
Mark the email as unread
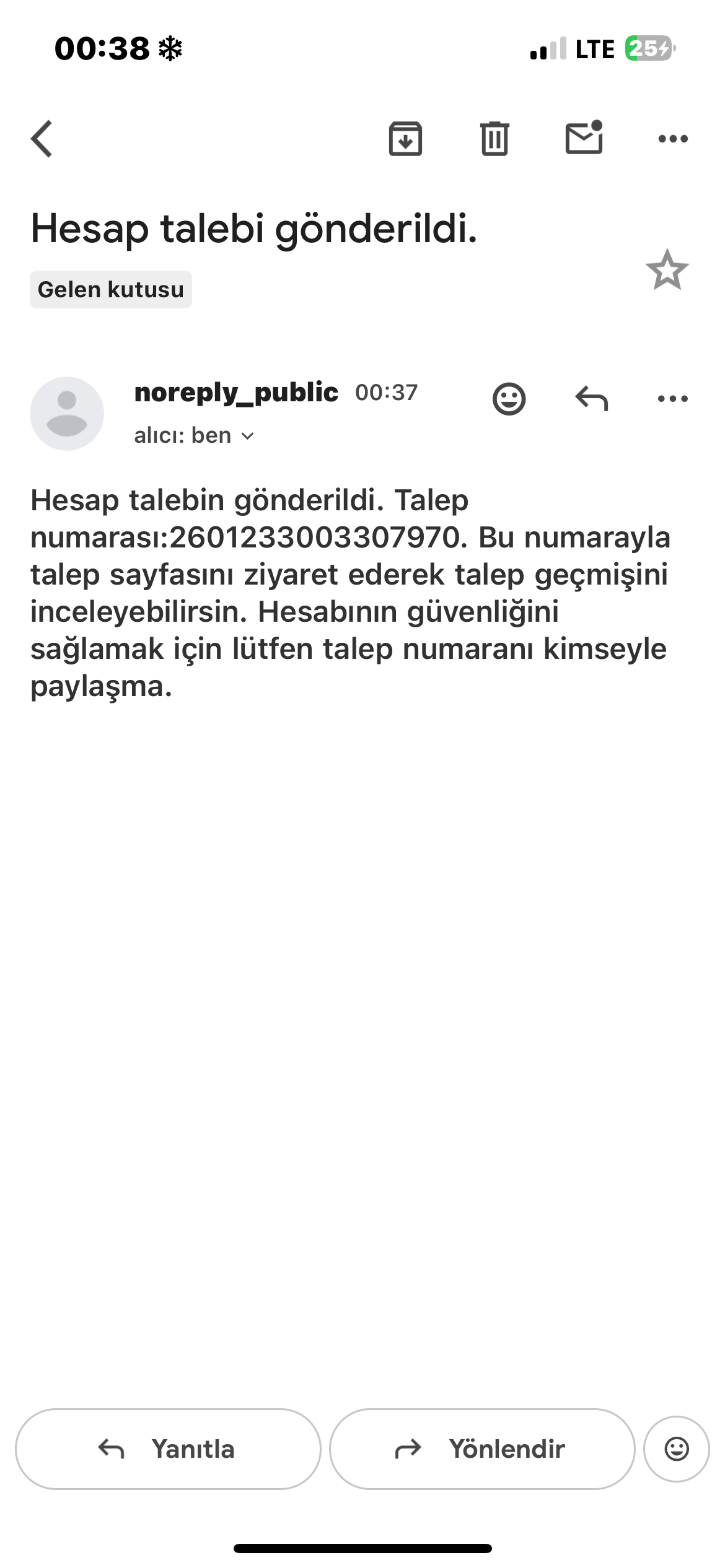coord(584,137)
